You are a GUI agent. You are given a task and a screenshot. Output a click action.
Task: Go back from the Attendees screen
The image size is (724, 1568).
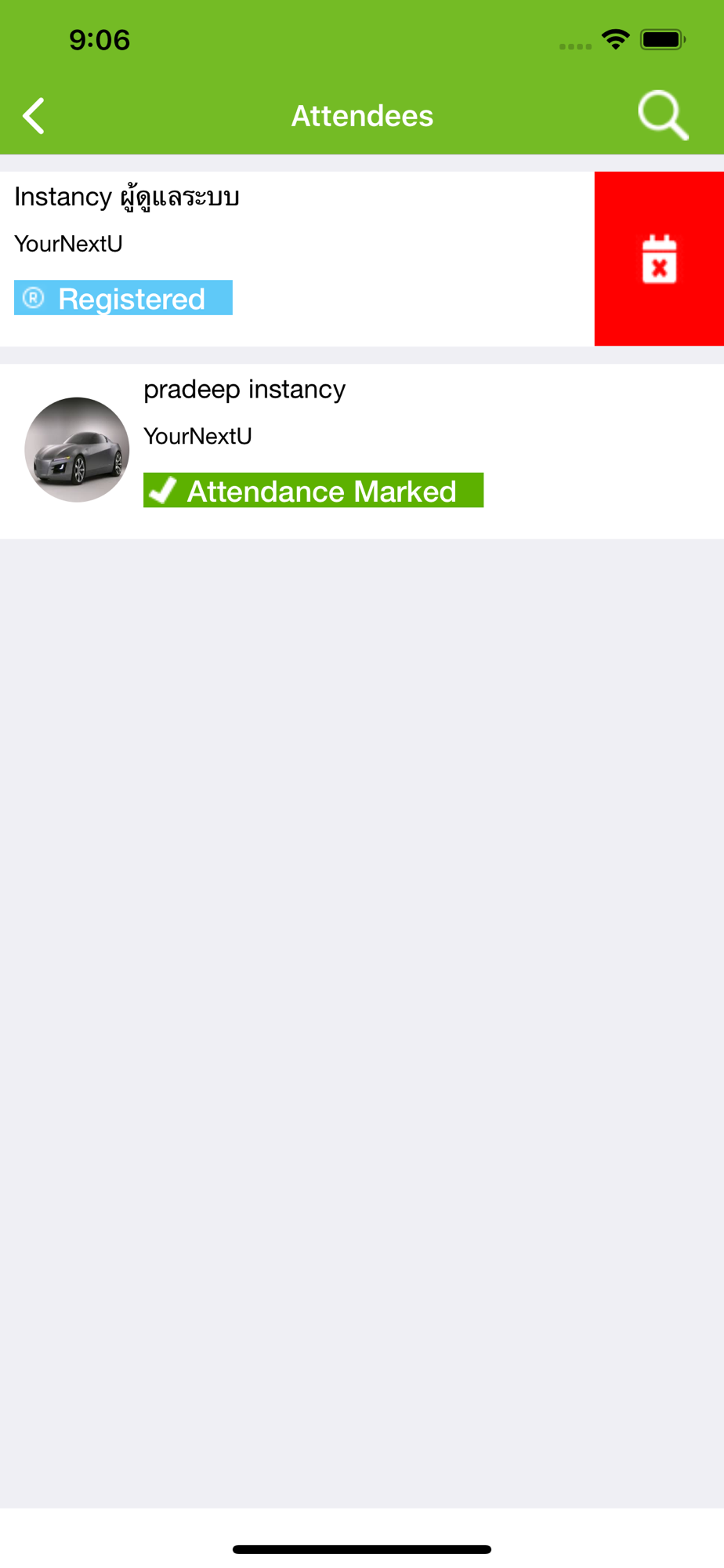[34, 116]
